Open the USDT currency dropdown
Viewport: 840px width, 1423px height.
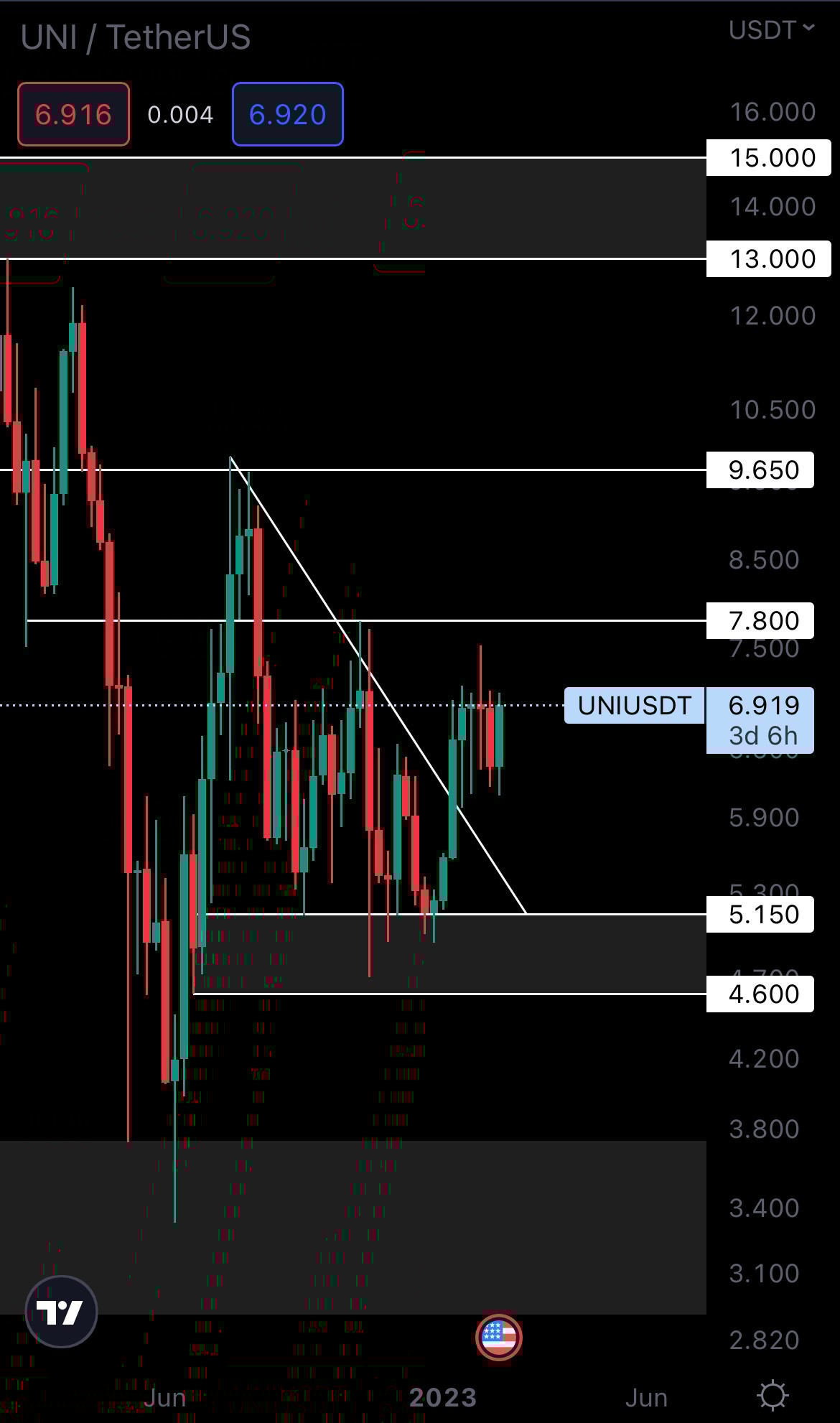point(771,30)
